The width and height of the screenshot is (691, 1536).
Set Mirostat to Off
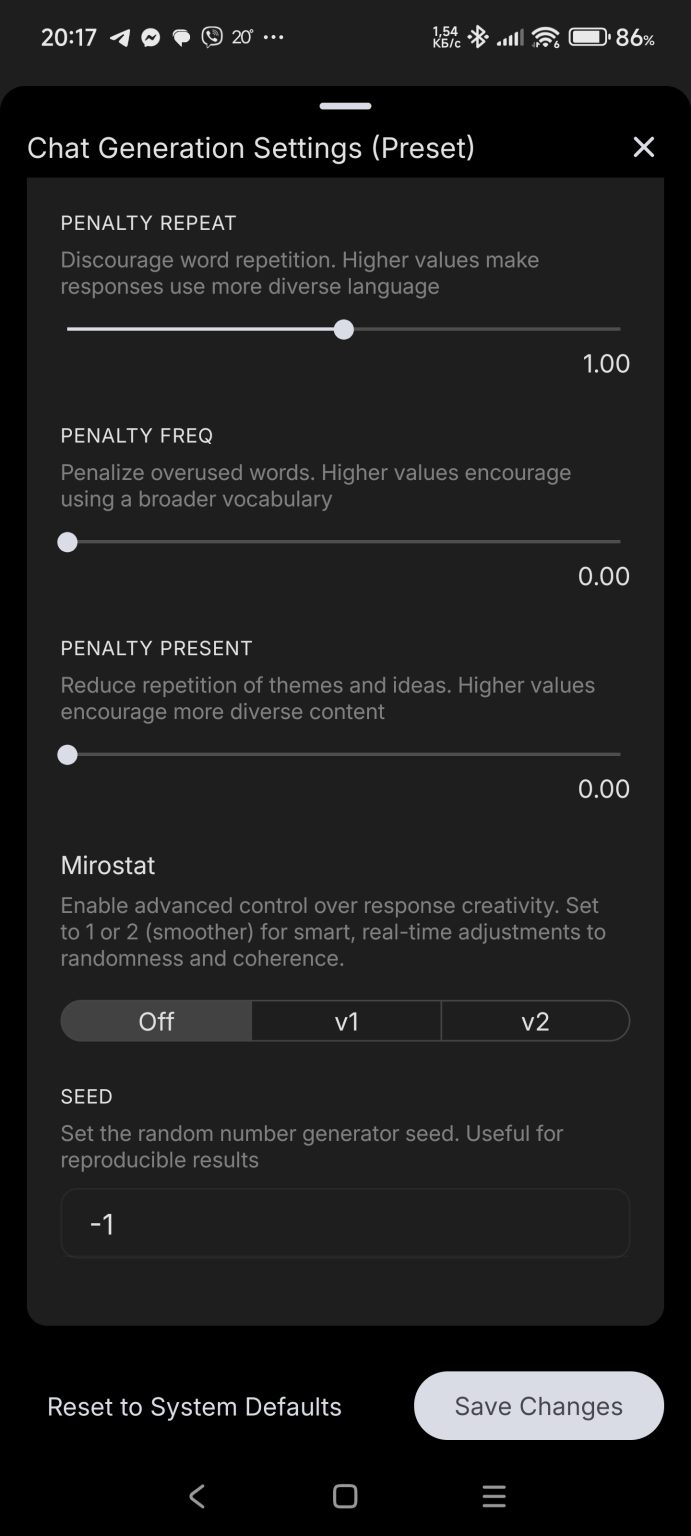pyautogui.click(x=156, y=1021)
